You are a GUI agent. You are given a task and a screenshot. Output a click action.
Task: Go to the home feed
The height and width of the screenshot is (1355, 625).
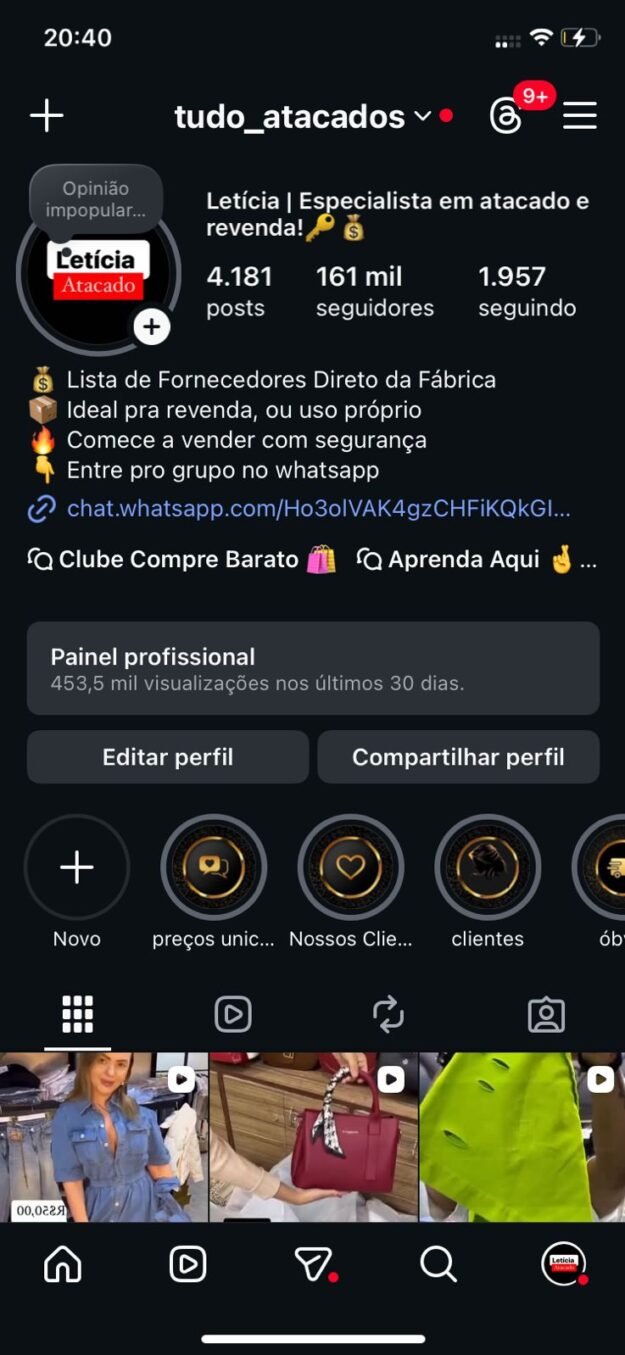[x=63, y=1265]
